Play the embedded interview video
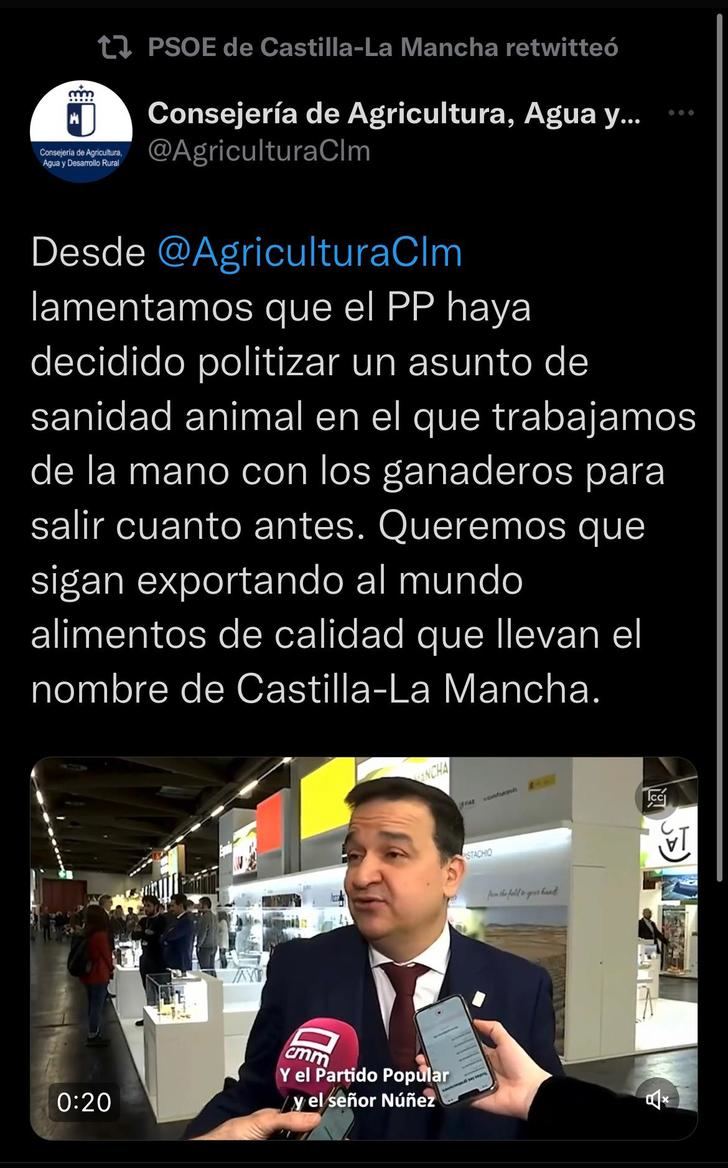This screenshot has height=1168, width=728. [363, 948]
